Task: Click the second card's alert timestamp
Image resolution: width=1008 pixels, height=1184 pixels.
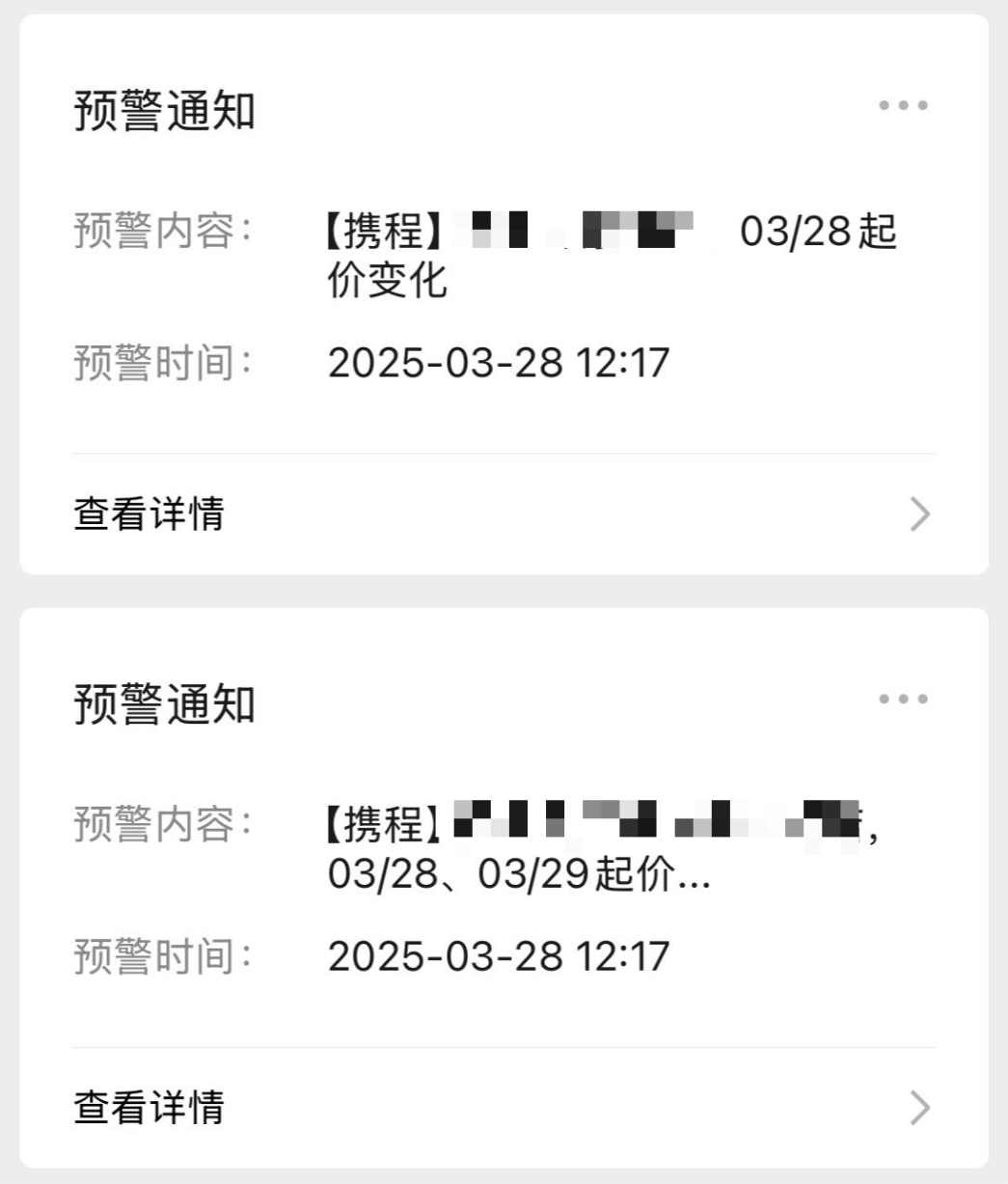Action: (x=502, y=958)
